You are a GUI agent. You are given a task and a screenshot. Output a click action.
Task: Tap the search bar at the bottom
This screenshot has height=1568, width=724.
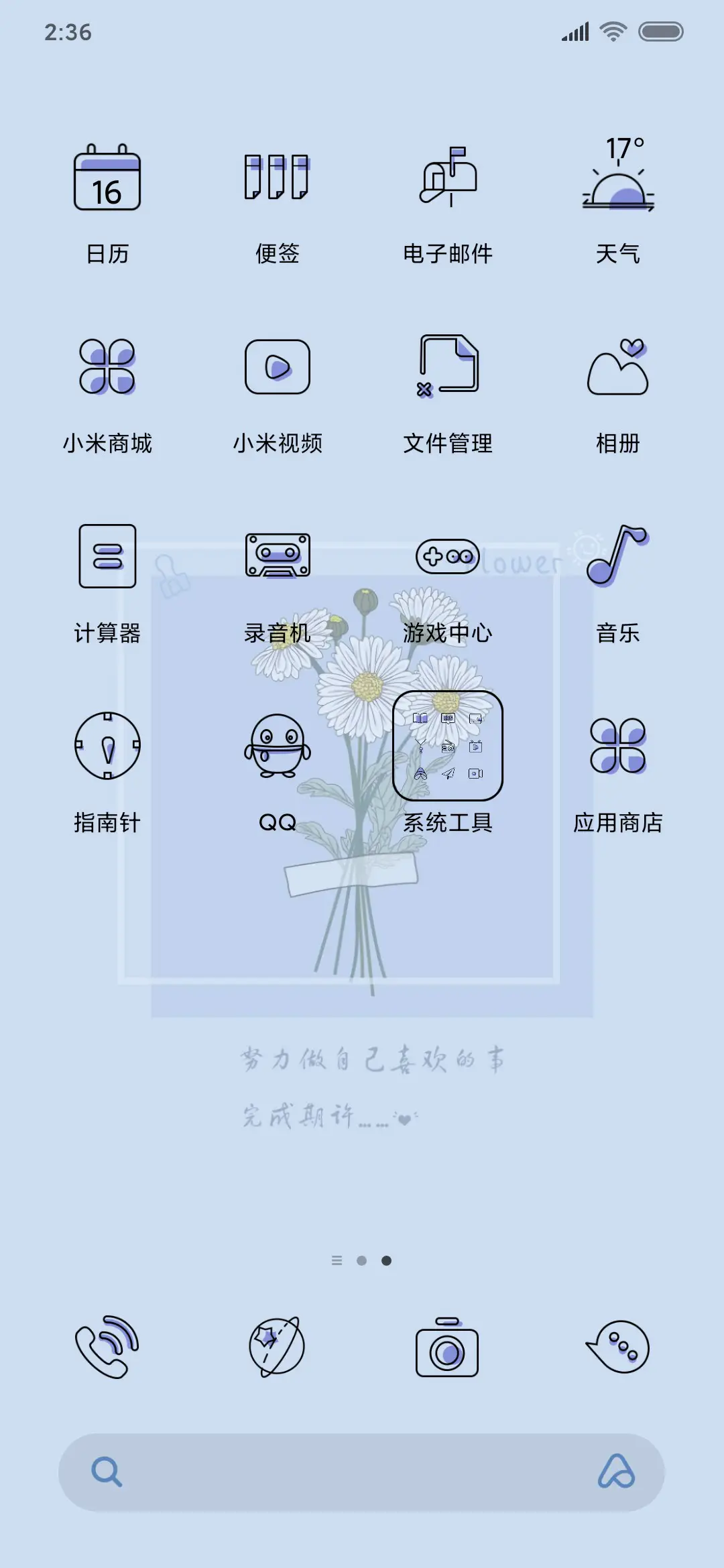tap(362, 1471)
